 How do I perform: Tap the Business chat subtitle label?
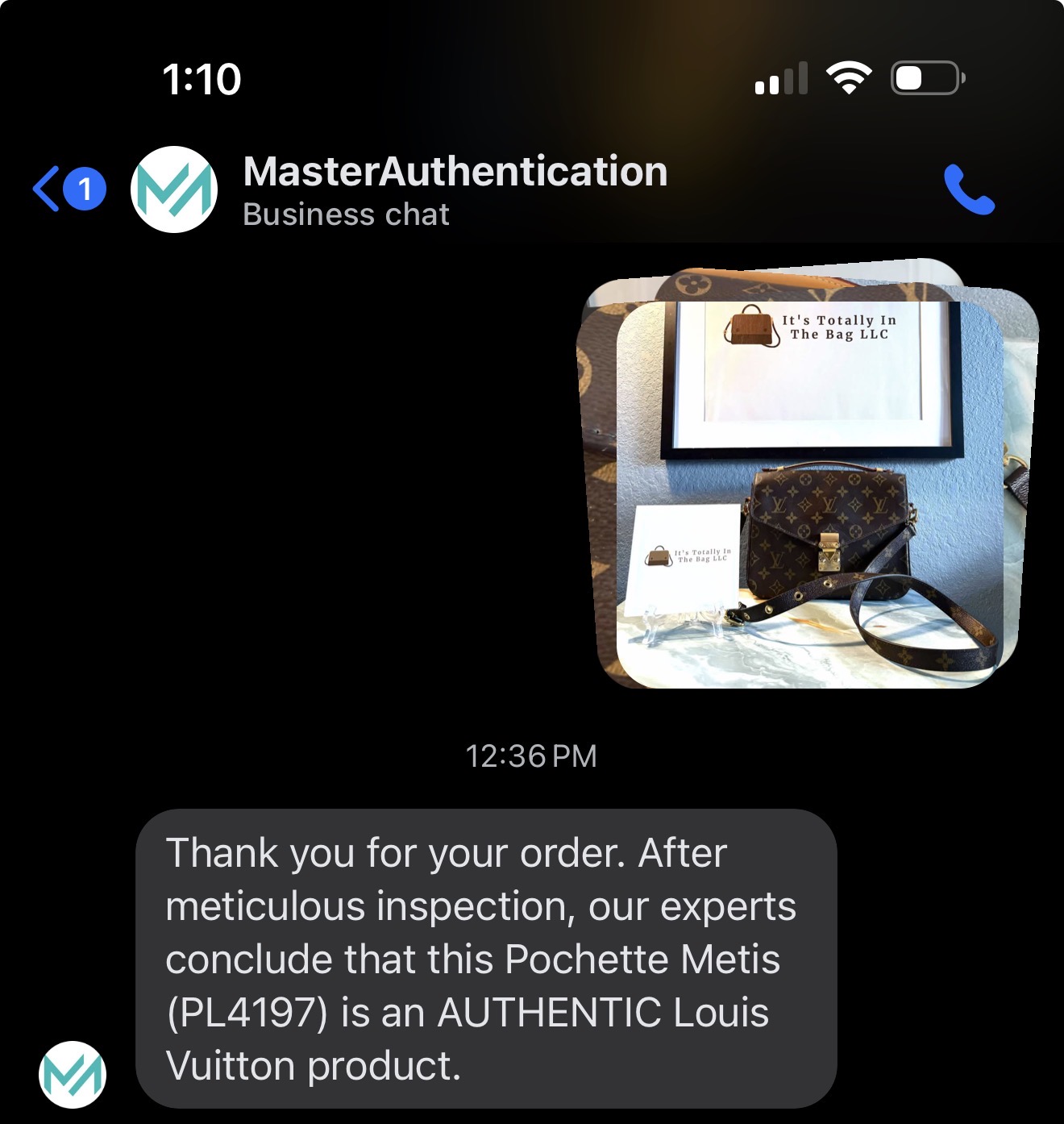pos(346,214)
